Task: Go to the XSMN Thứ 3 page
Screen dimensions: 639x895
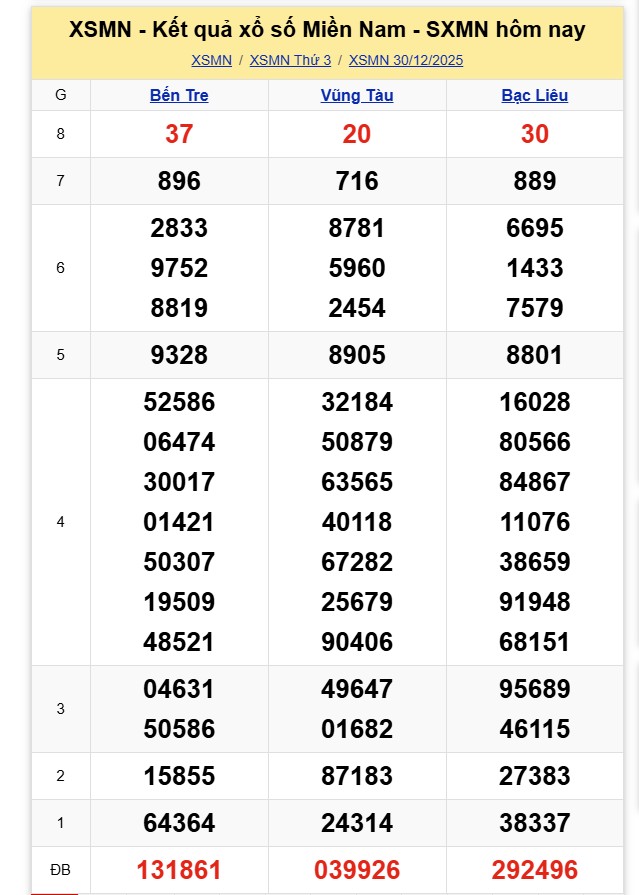Action: (290, 60)
